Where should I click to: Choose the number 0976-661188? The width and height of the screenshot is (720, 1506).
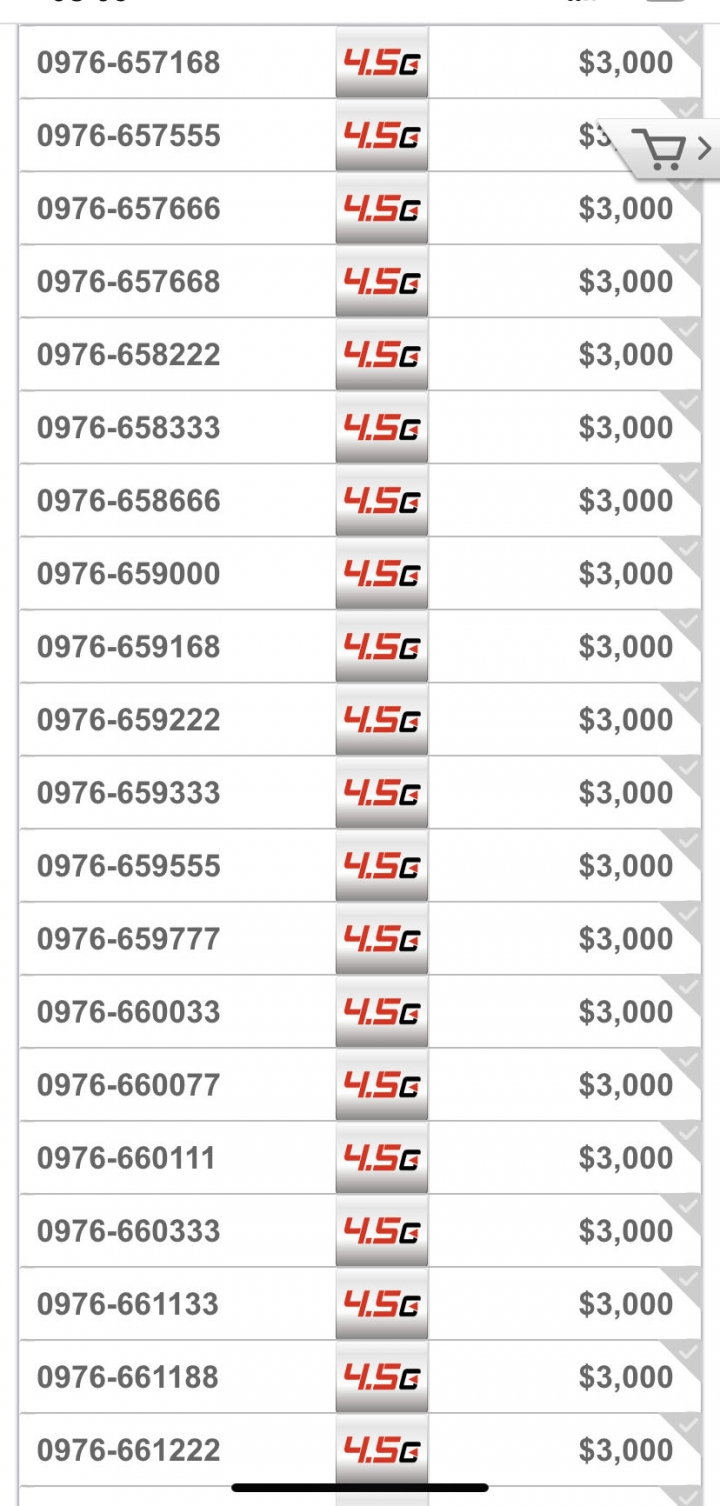point(360,1376)
